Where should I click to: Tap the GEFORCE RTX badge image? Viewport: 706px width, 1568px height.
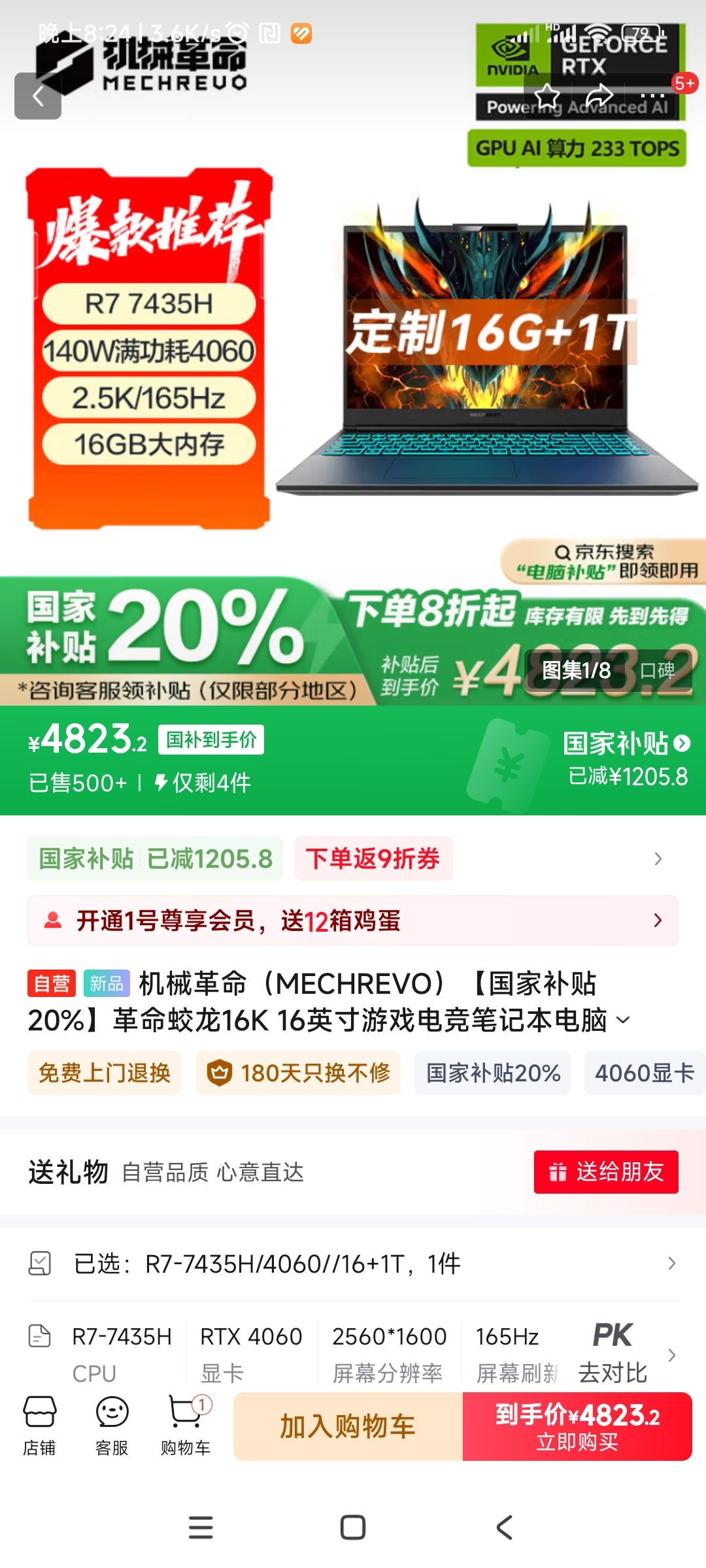579,65
